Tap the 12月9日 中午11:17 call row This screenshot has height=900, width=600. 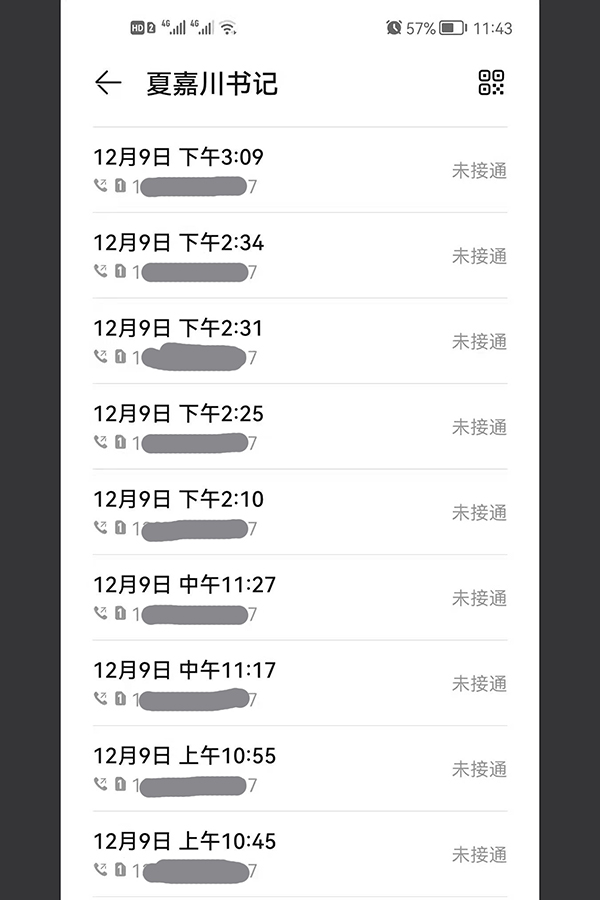(x=299, y=683)
